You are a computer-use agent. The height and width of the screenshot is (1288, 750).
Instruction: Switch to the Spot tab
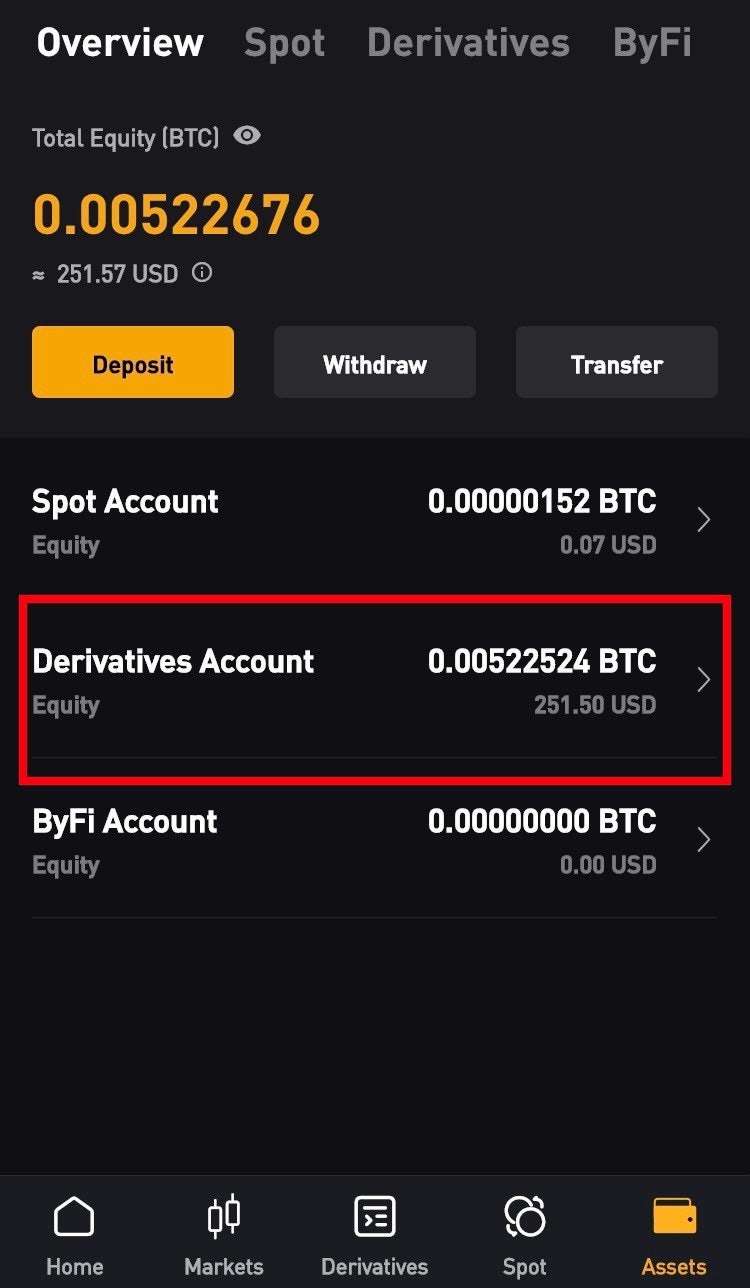click(284, 42)
